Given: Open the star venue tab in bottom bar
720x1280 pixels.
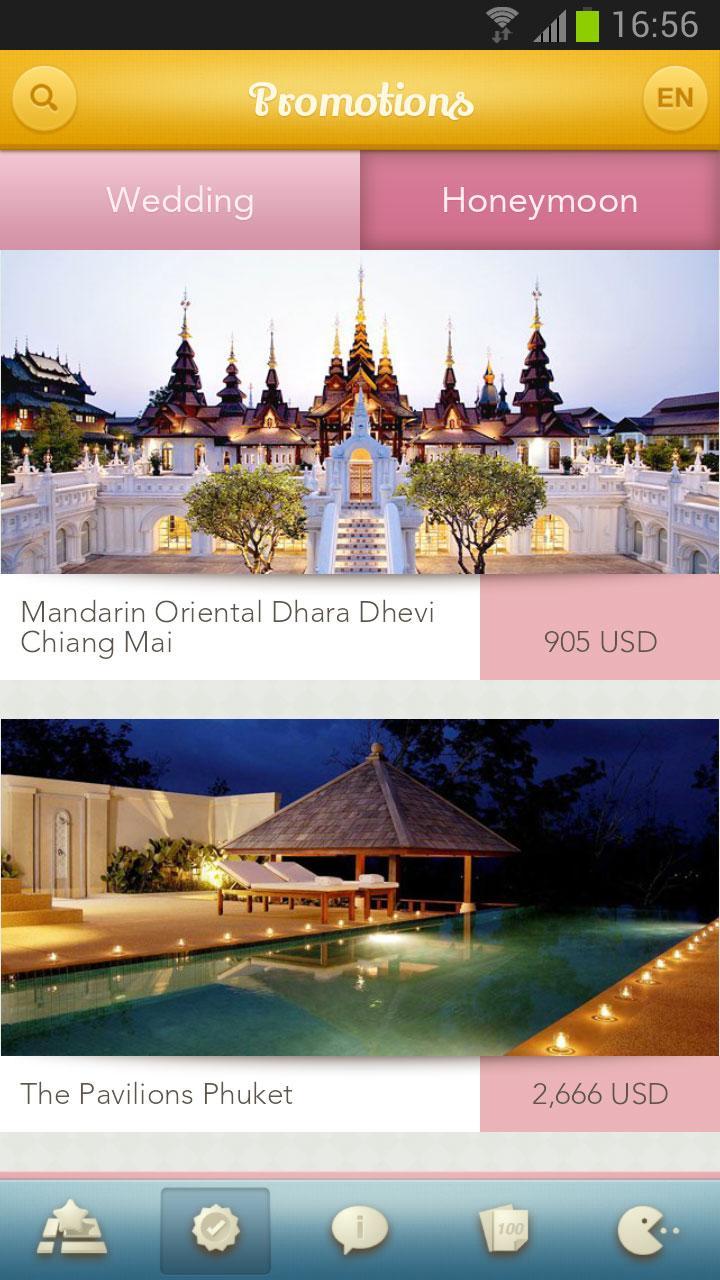Looking at the screenshot, I should [x=72, y=1230].
